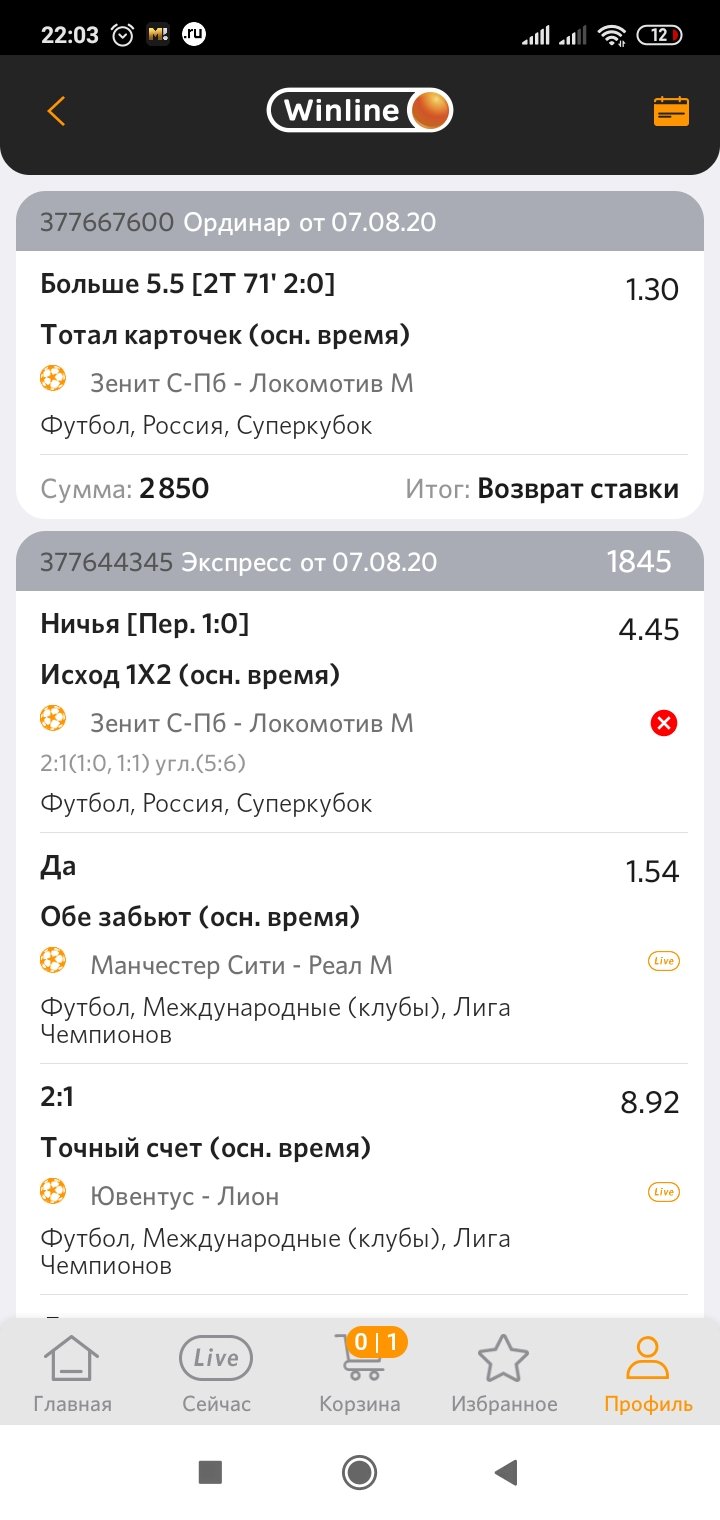Open the Корзина bet slip
This screenshot has height=1520, width=720.
pos(360,1375)
